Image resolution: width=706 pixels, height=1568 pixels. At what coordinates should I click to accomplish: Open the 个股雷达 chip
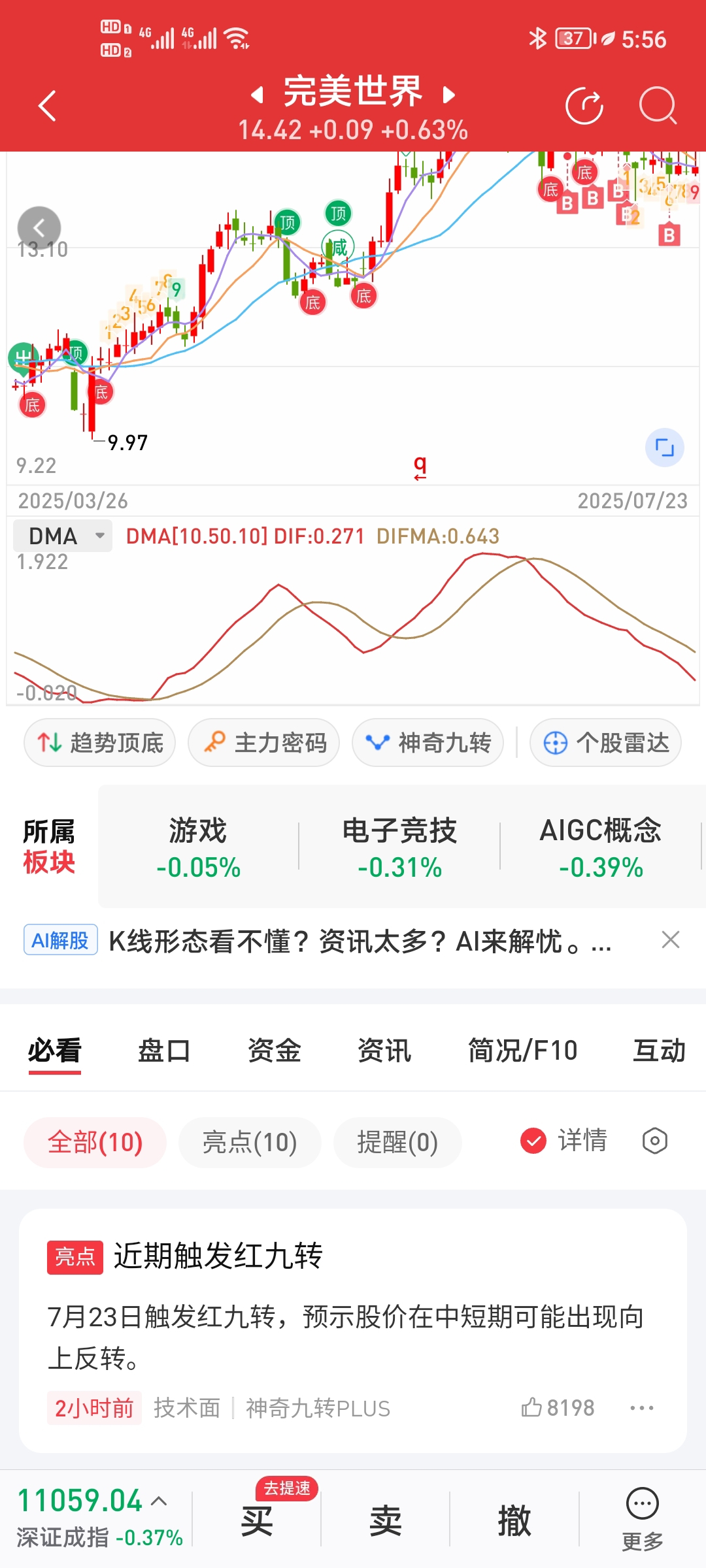[x=605, y=743]
